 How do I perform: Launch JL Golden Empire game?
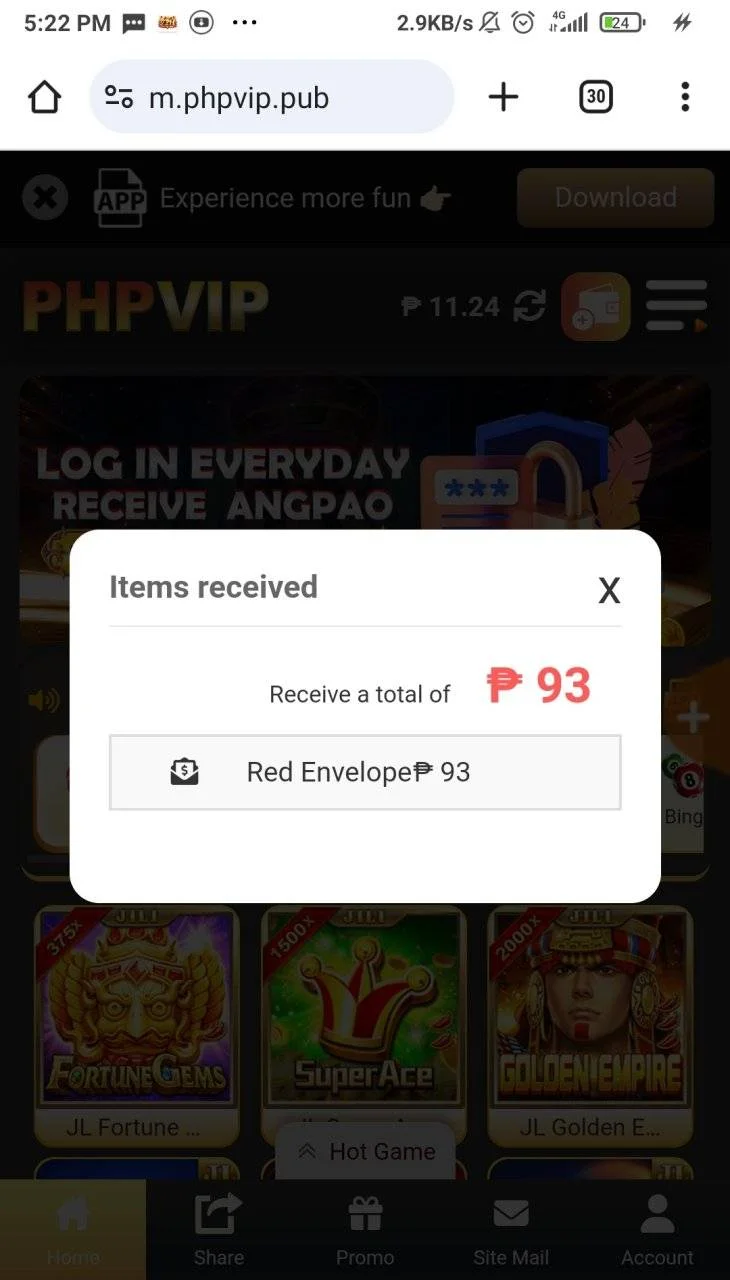pos(590,1026)
